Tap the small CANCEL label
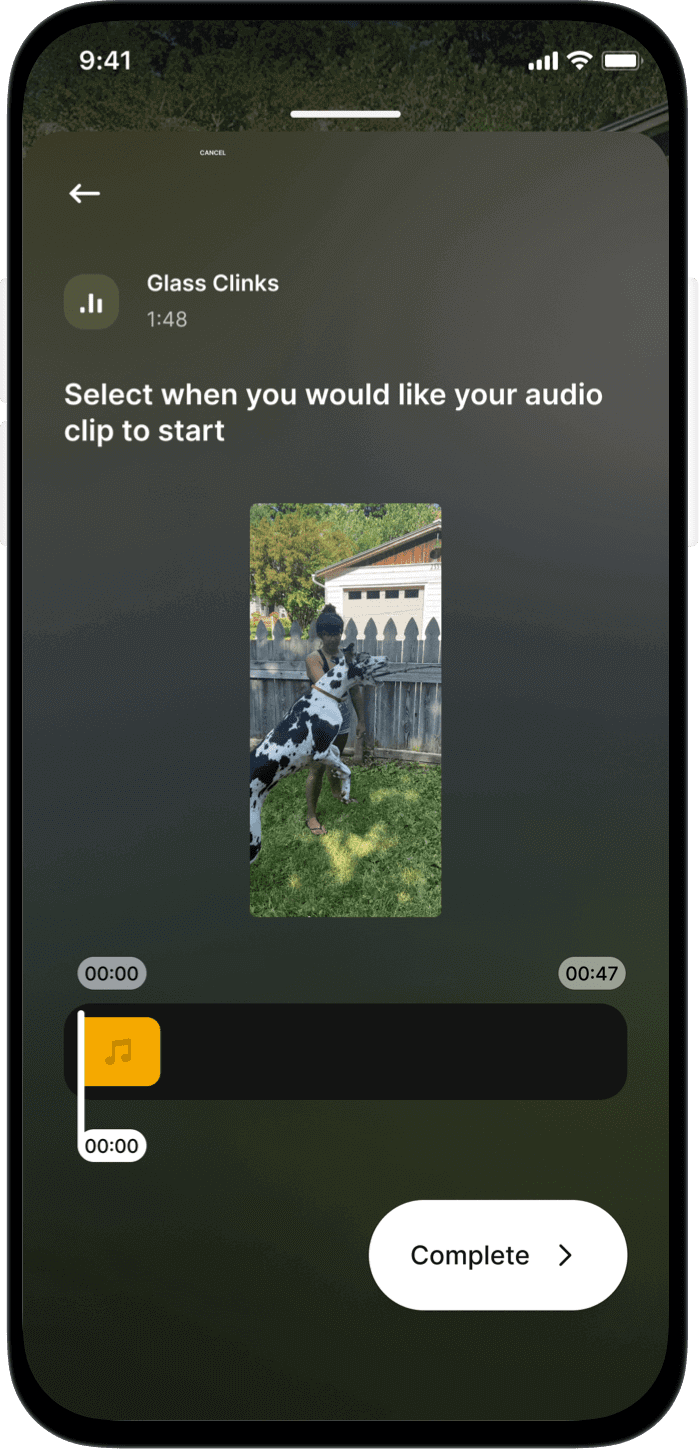The image size is (700, 1450). coord(213,153)
